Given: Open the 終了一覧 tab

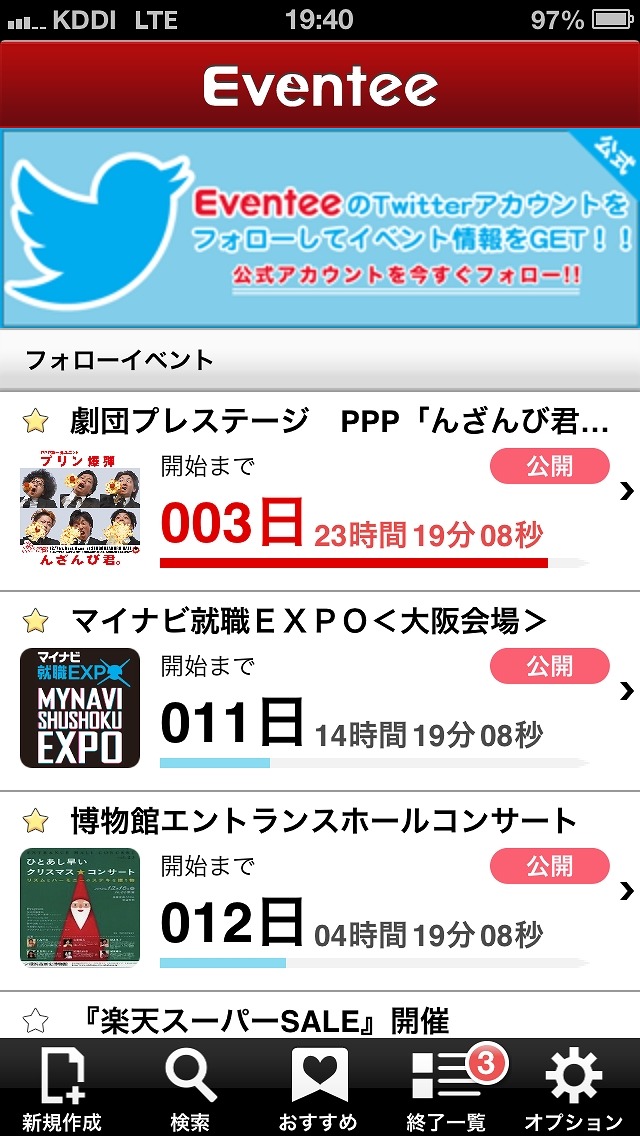Looking at the screenshot, I should click(446, 1088).
